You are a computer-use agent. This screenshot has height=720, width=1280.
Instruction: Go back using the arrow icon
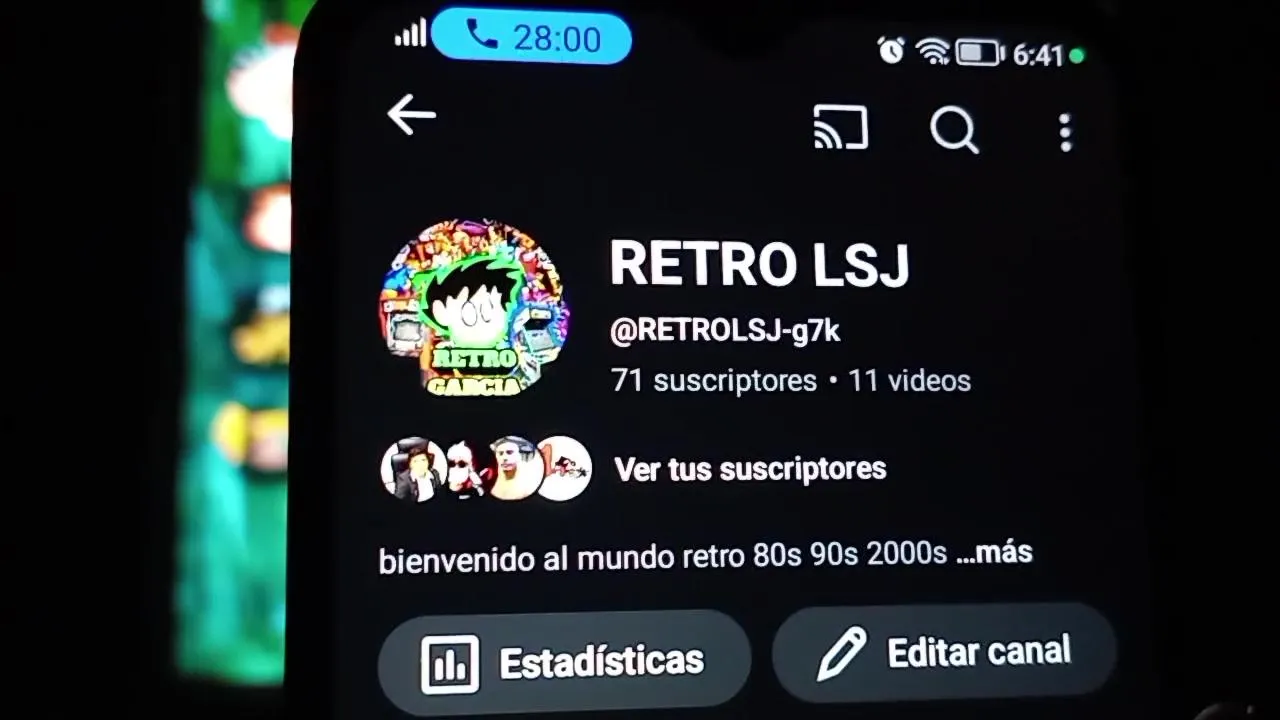point(412,116)
